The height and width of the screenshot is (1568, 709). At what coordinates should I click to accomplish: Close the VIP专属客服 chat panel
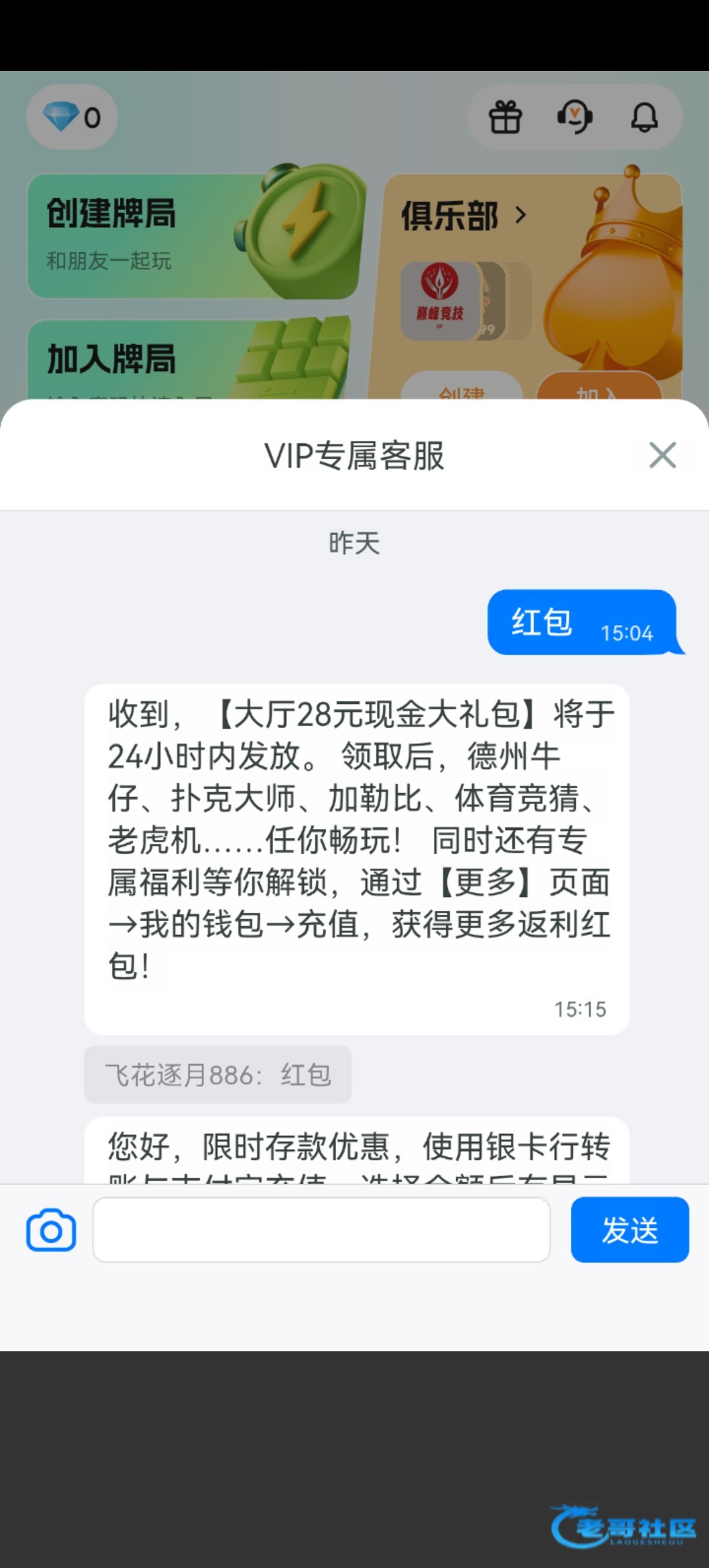[662, 455]
